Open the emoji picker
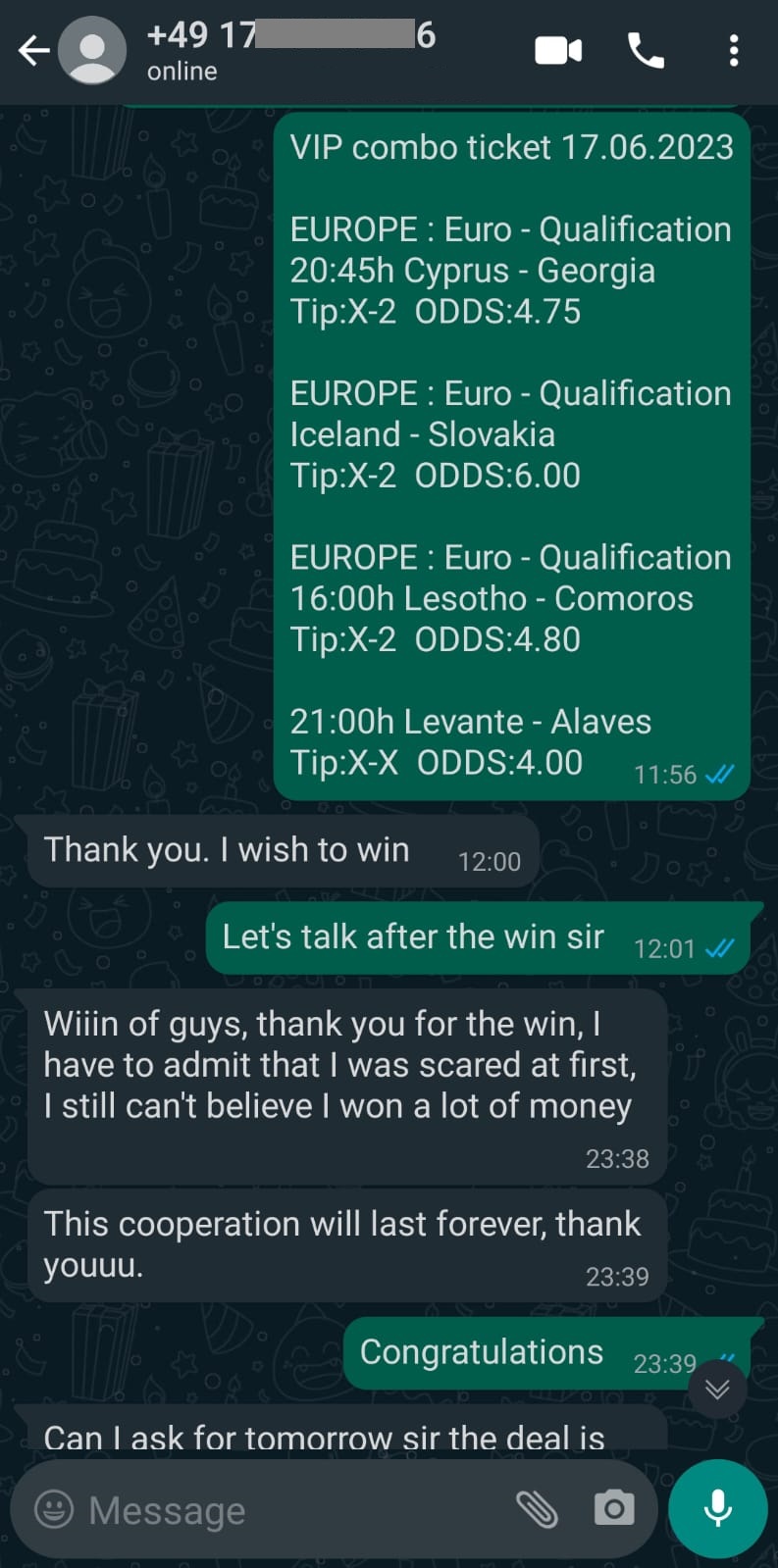This screenshot has width=778, height=1568. tap(54, 1508)
